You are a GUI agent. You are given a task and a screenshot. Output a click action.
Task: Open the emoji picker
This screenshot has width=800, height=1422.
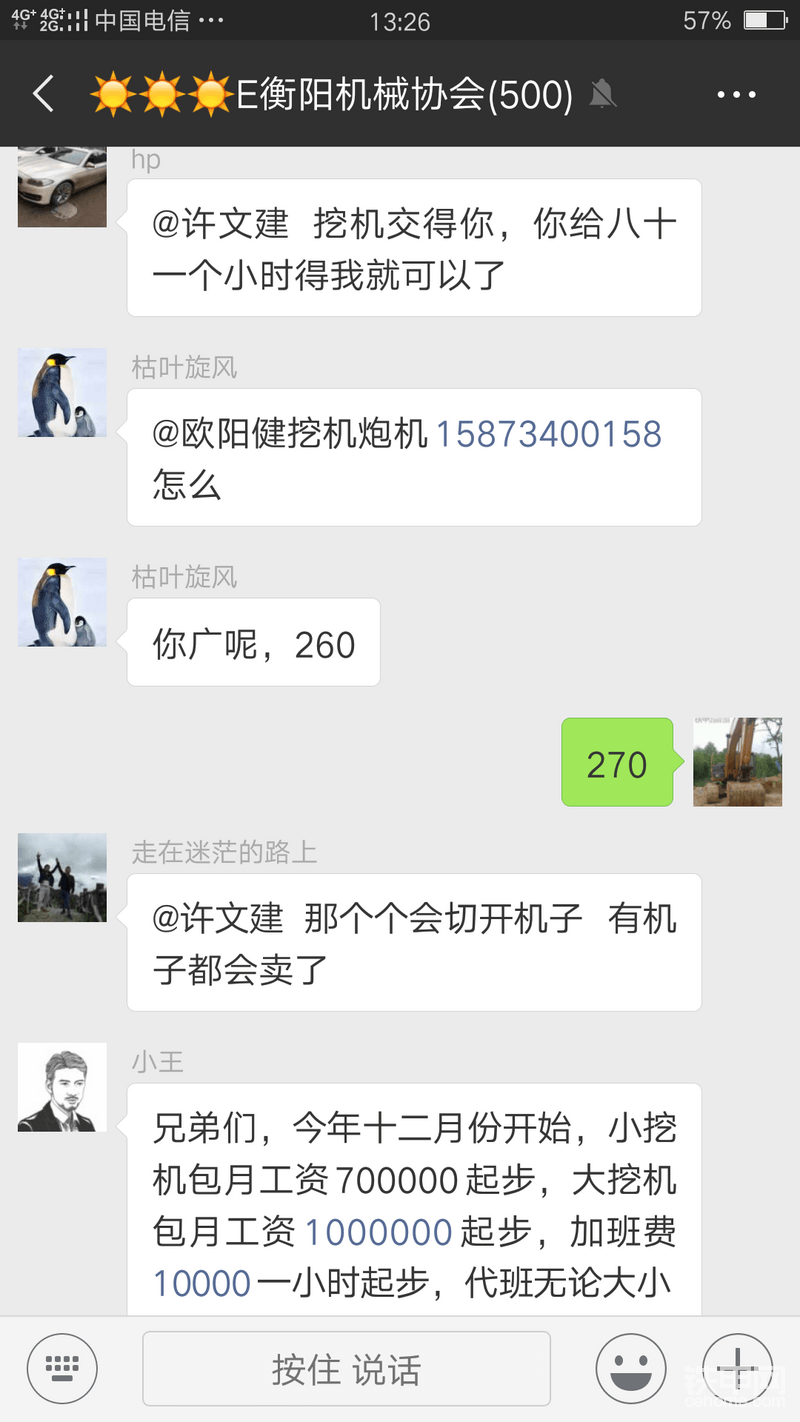pos(631,1368)
